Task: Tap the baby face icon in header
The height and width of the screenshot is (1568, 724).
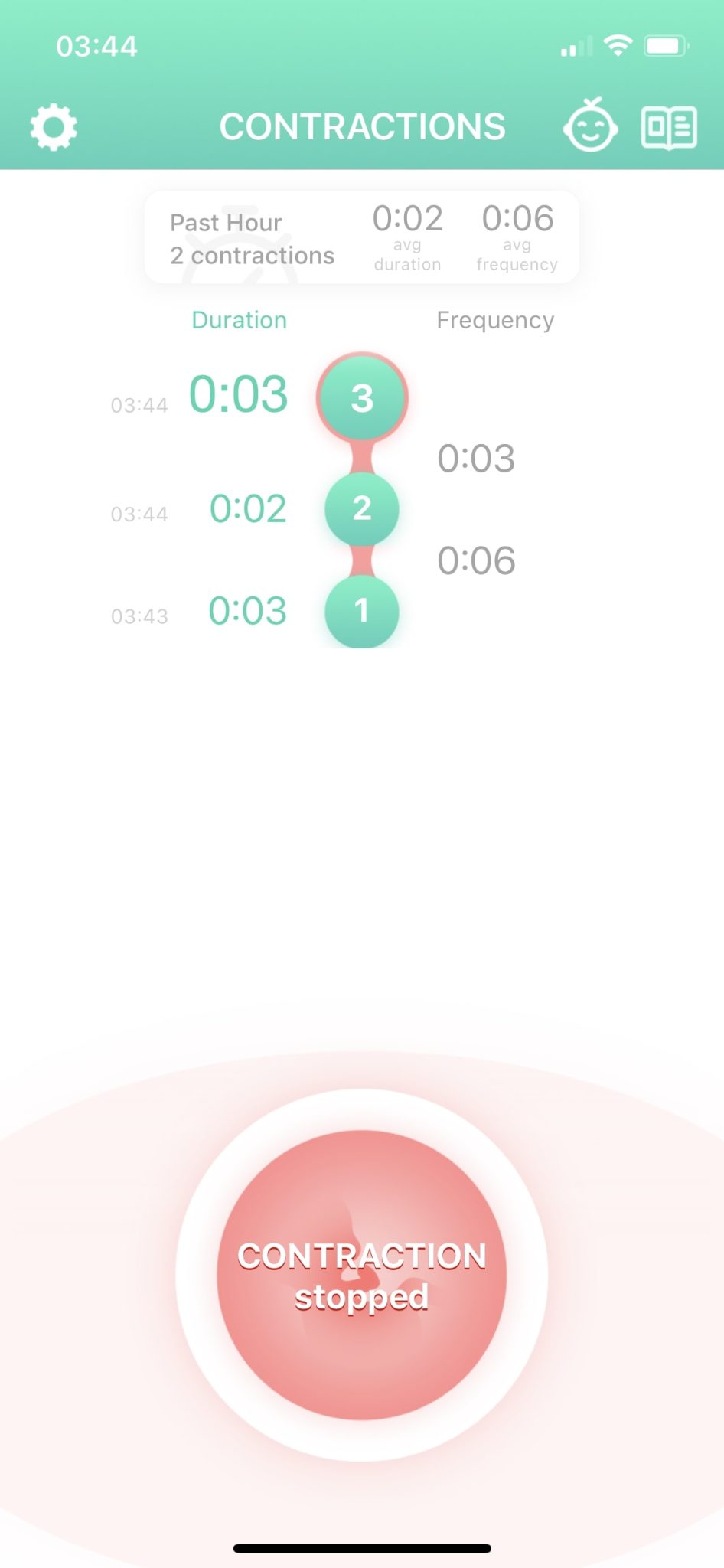Action: tap(591, 126)
